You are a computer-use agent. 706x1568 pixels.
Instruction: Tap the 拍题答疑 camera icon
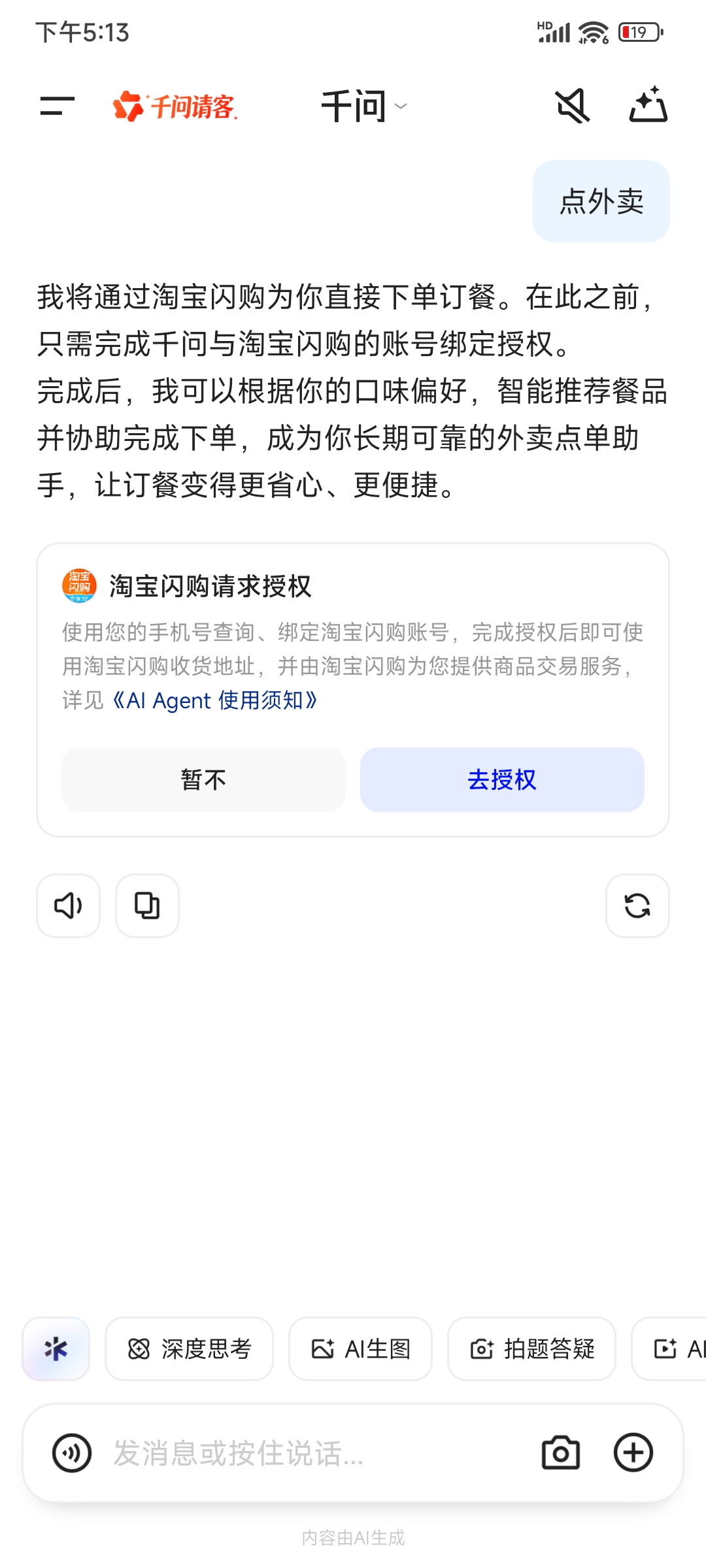coord(481,1348)
